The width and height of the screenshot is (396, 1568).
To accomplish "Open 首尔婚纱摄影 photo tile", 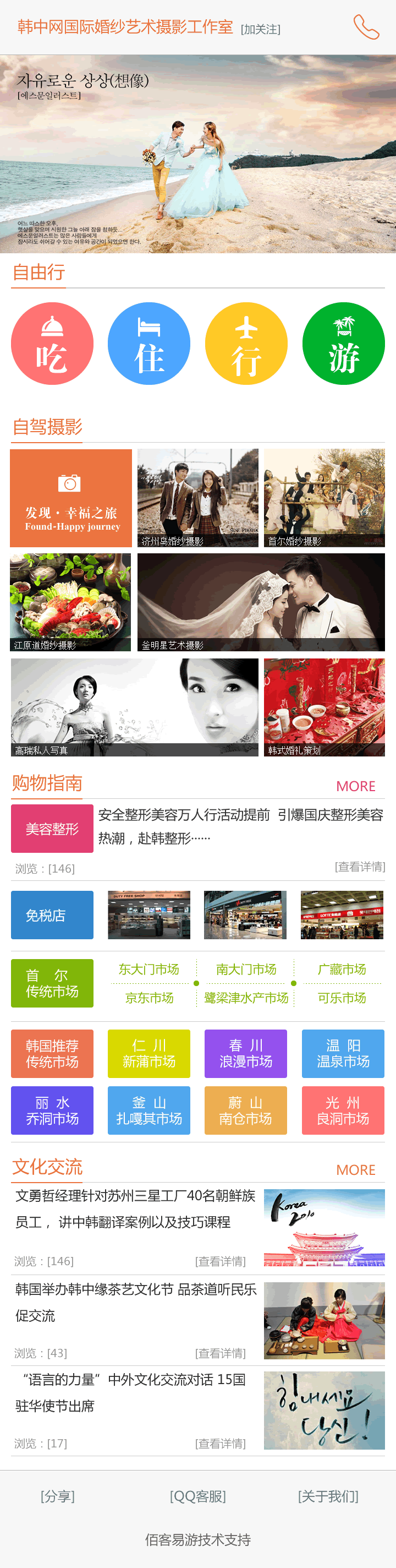I will click(324, 498).
